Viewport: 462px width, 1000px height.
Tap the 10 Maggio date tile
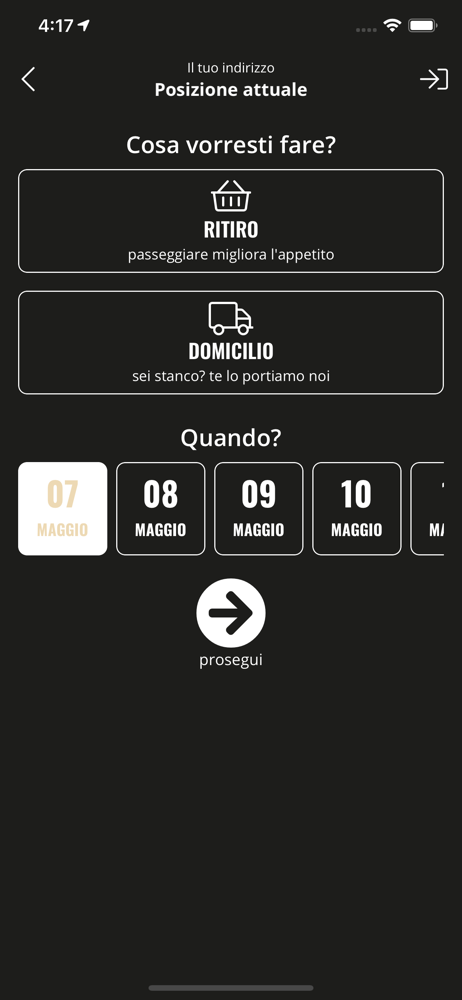coord(357,508)
